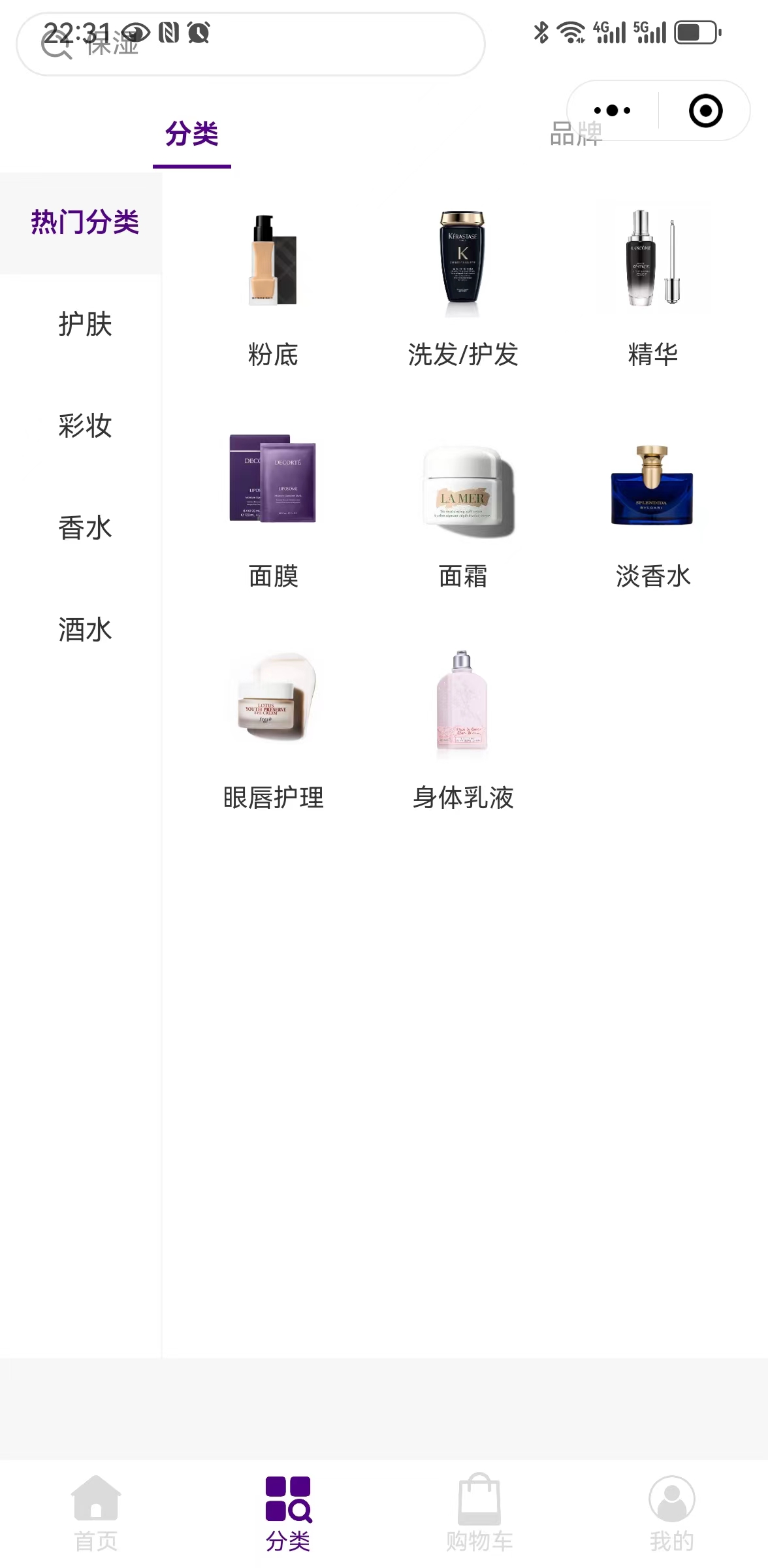The width and height of the screenshot is (768, 1568).
Task: Close the mini program via the circle icon
Action: click(705, 110)
